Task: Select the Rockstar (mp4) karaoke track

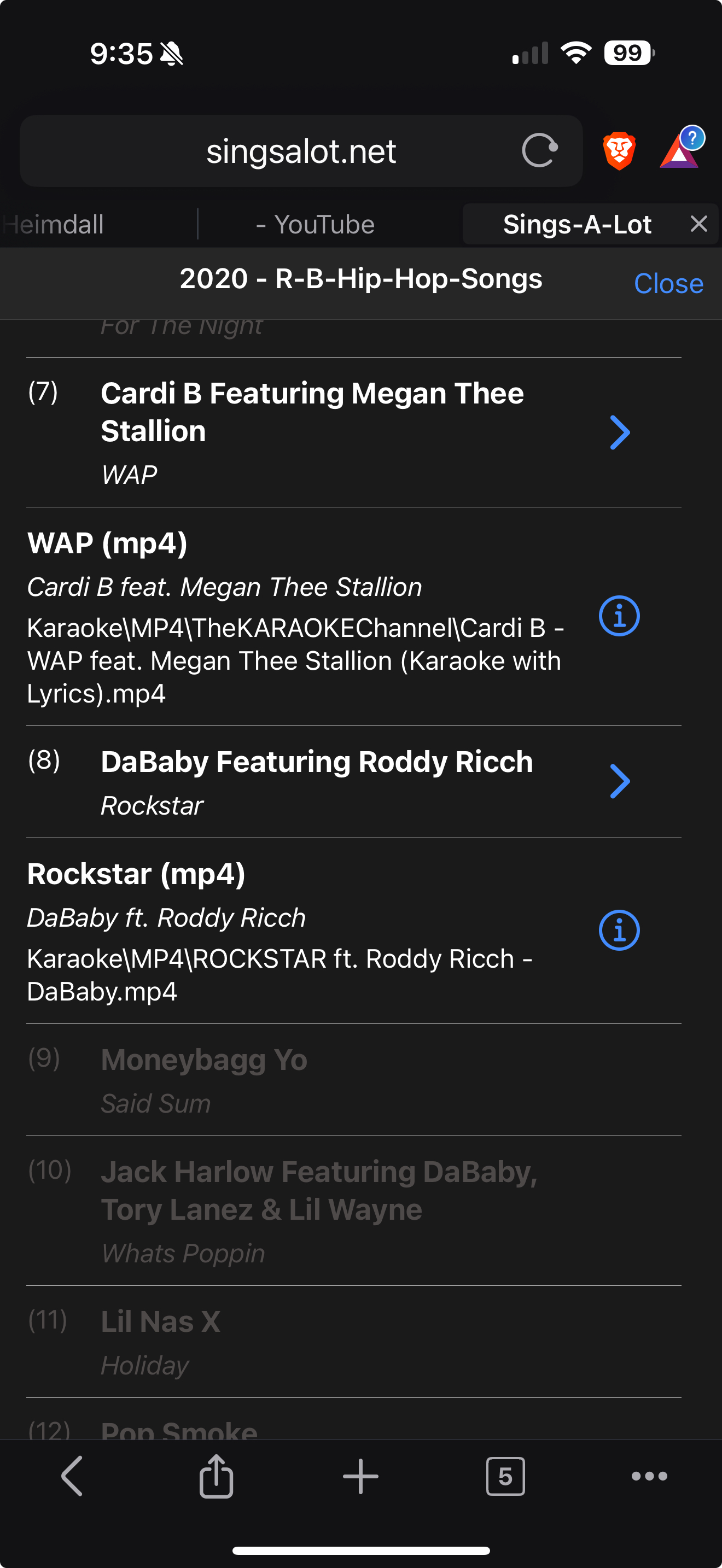Action: [x=280, y=931]
